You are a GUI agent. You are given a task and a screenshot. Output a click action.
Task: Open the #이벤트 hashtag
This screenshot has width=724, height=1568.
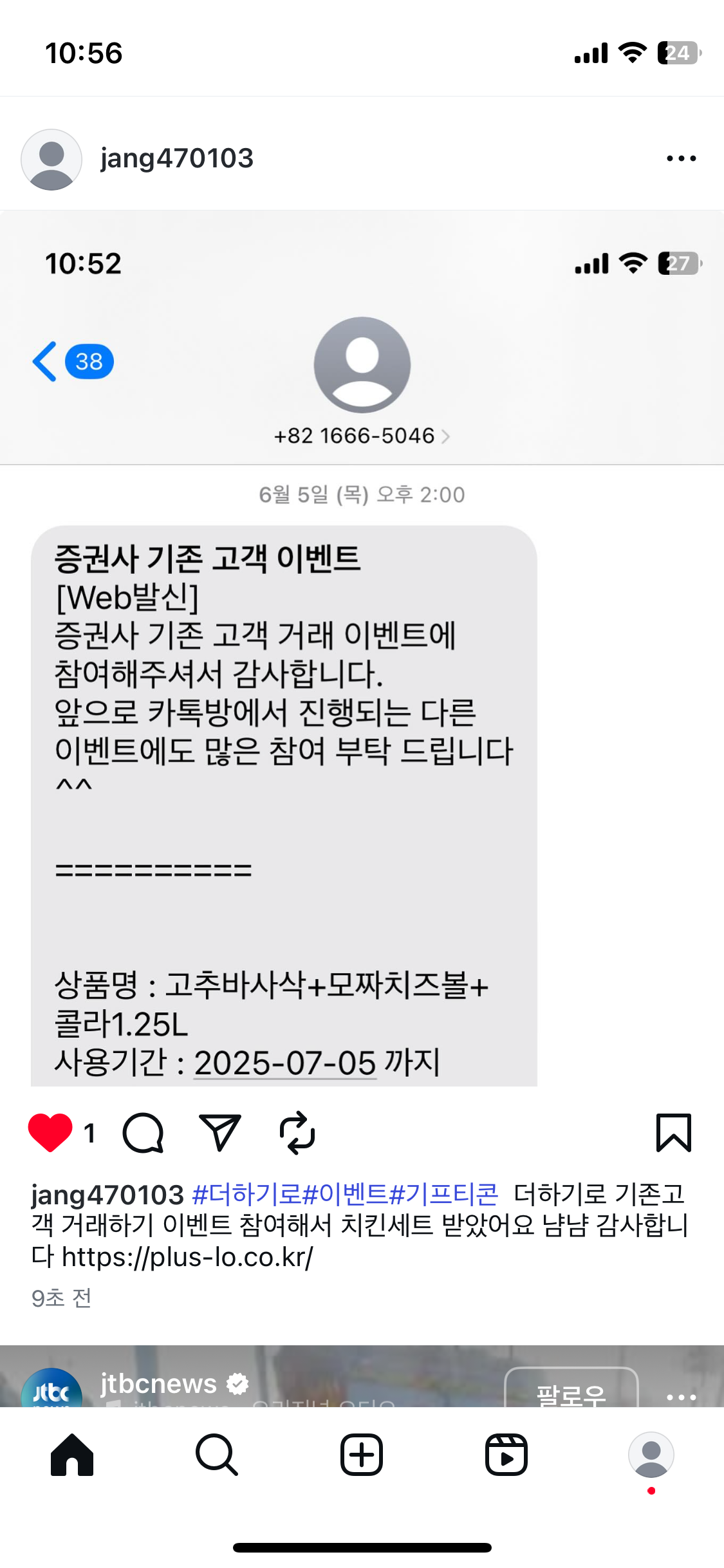tap(345, 1195)
